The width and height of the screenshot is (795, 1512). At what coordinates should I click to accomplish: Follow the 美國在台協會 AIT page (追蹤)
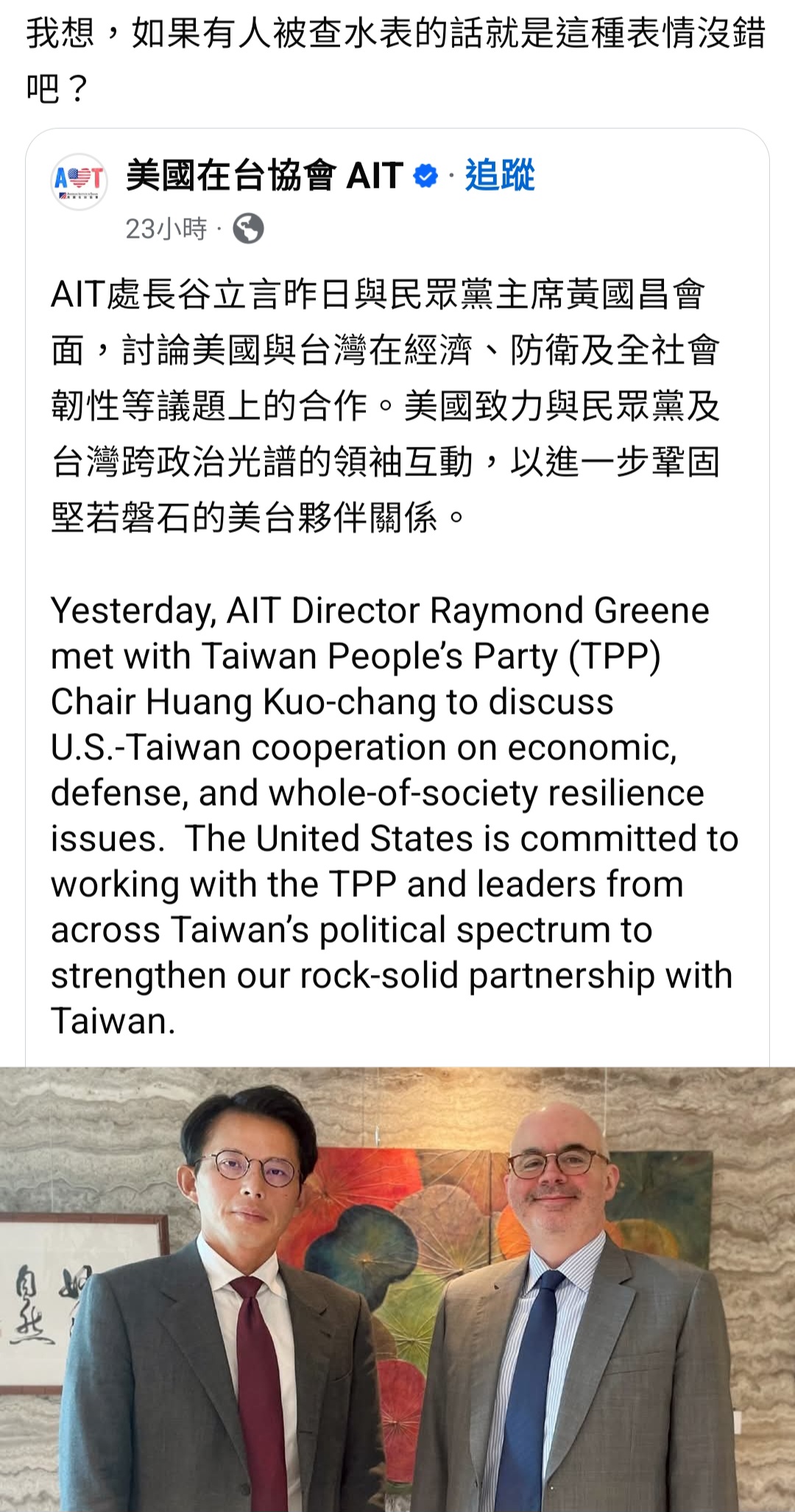click(x=500, y=176)
